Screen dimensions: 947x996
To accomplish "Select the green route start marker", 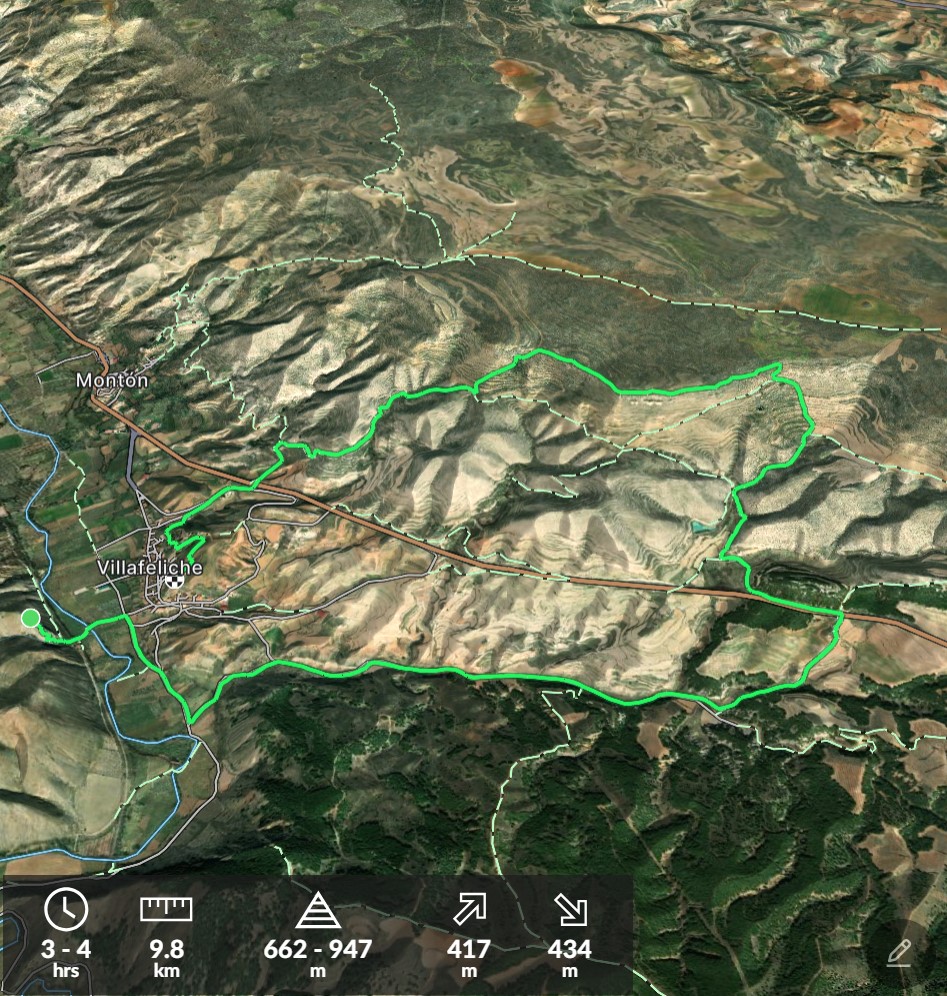I will (x=31, y=618).
